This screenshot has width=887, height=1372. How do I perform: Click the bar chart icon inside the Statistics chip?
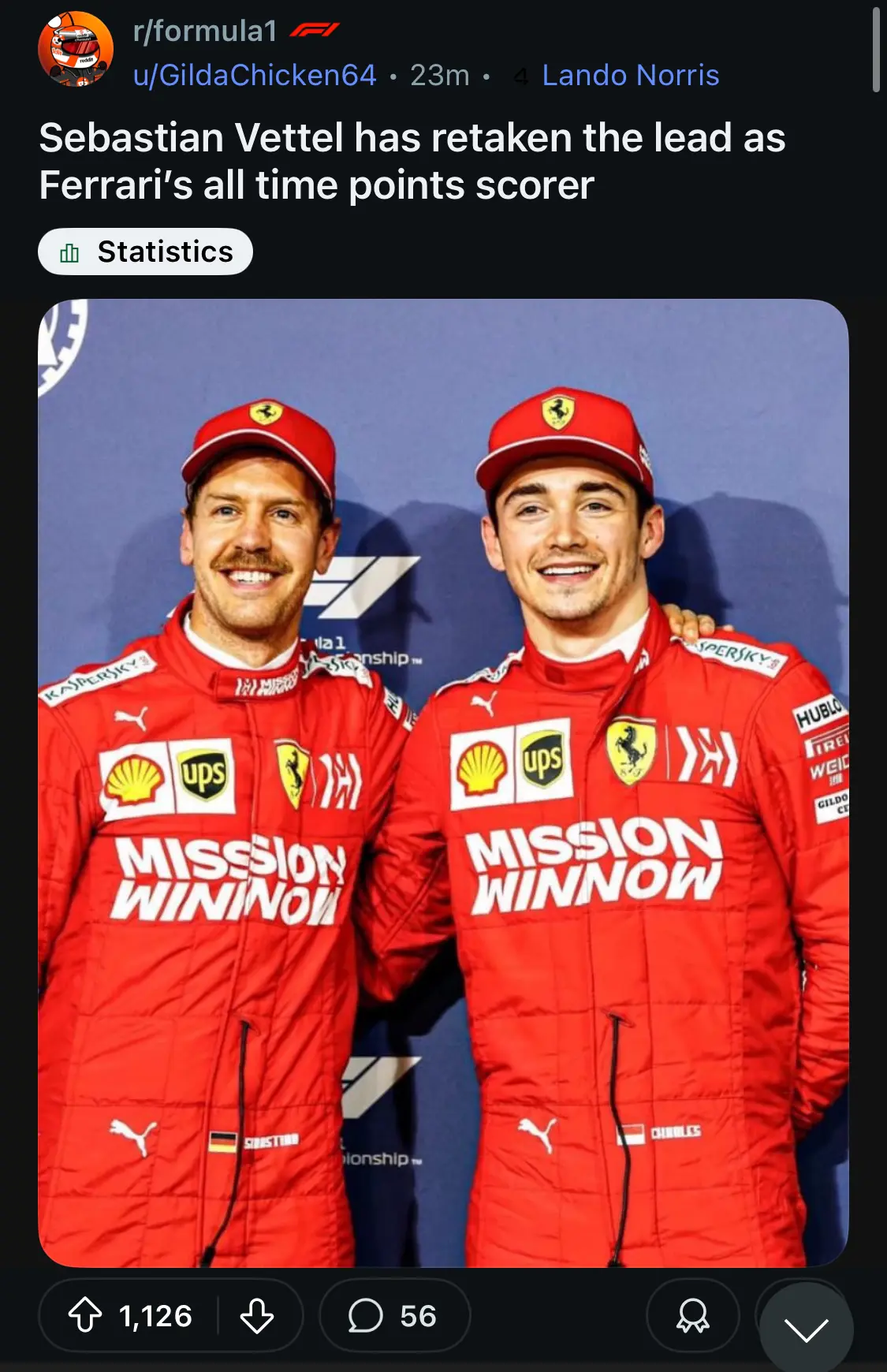(x=70, y=251)
